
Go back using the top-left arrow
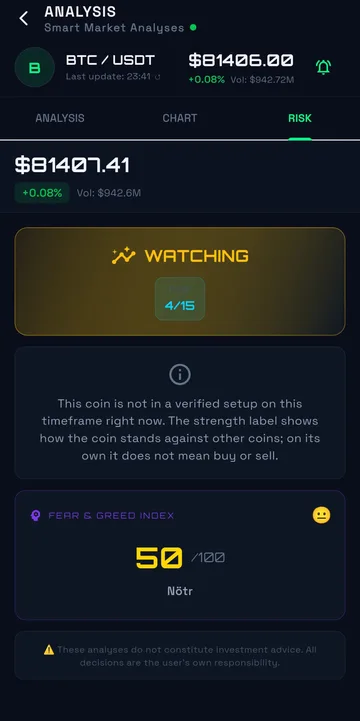23,19
